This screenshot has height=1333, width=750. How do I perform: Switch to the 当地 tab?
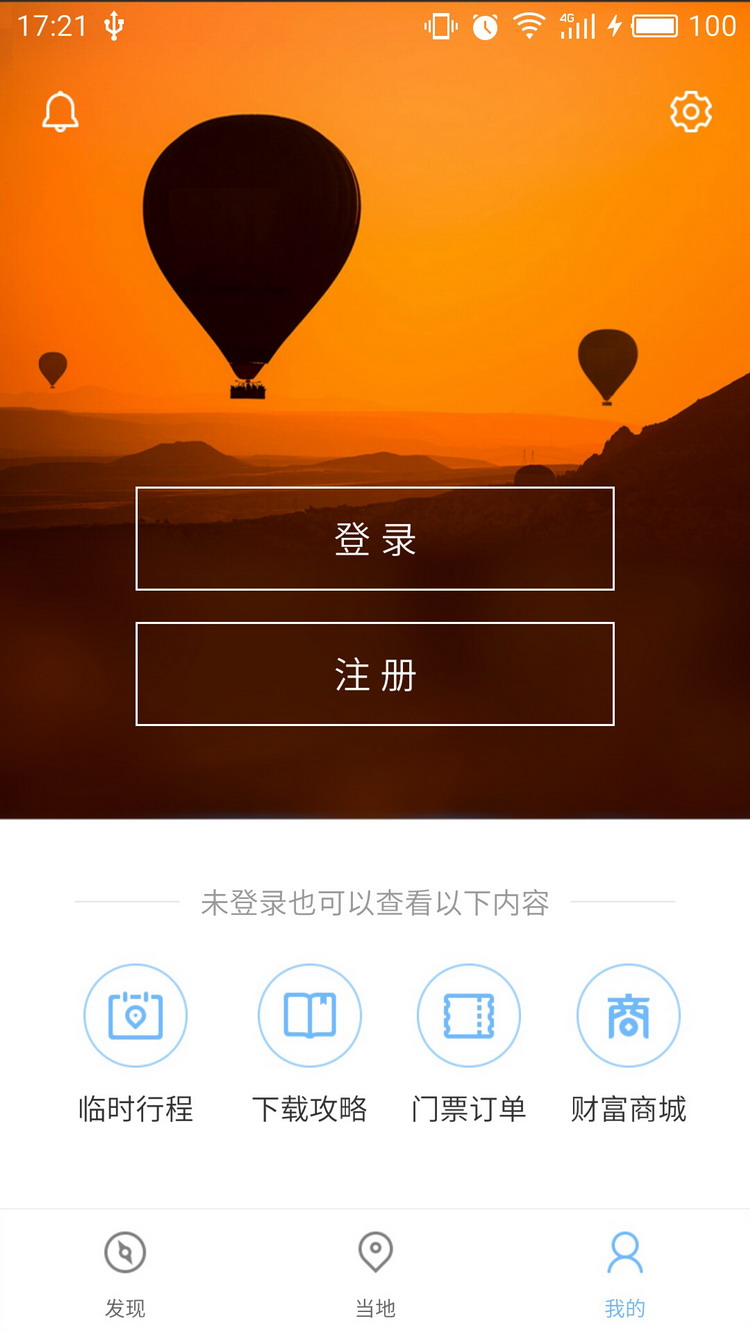pyautogui.click(x=376, y=1270)
